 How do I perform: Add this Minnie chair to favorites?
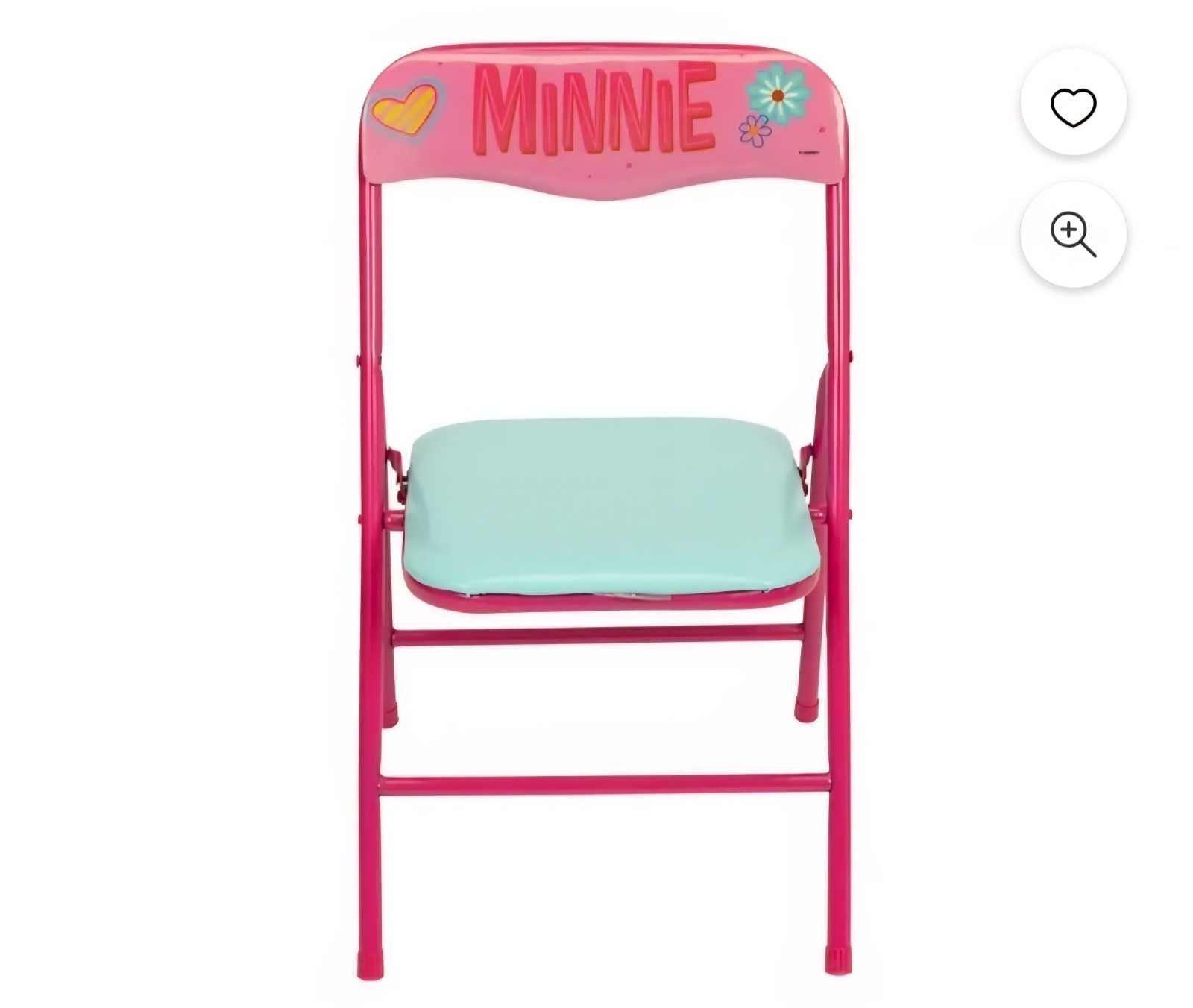(1073, 106)
